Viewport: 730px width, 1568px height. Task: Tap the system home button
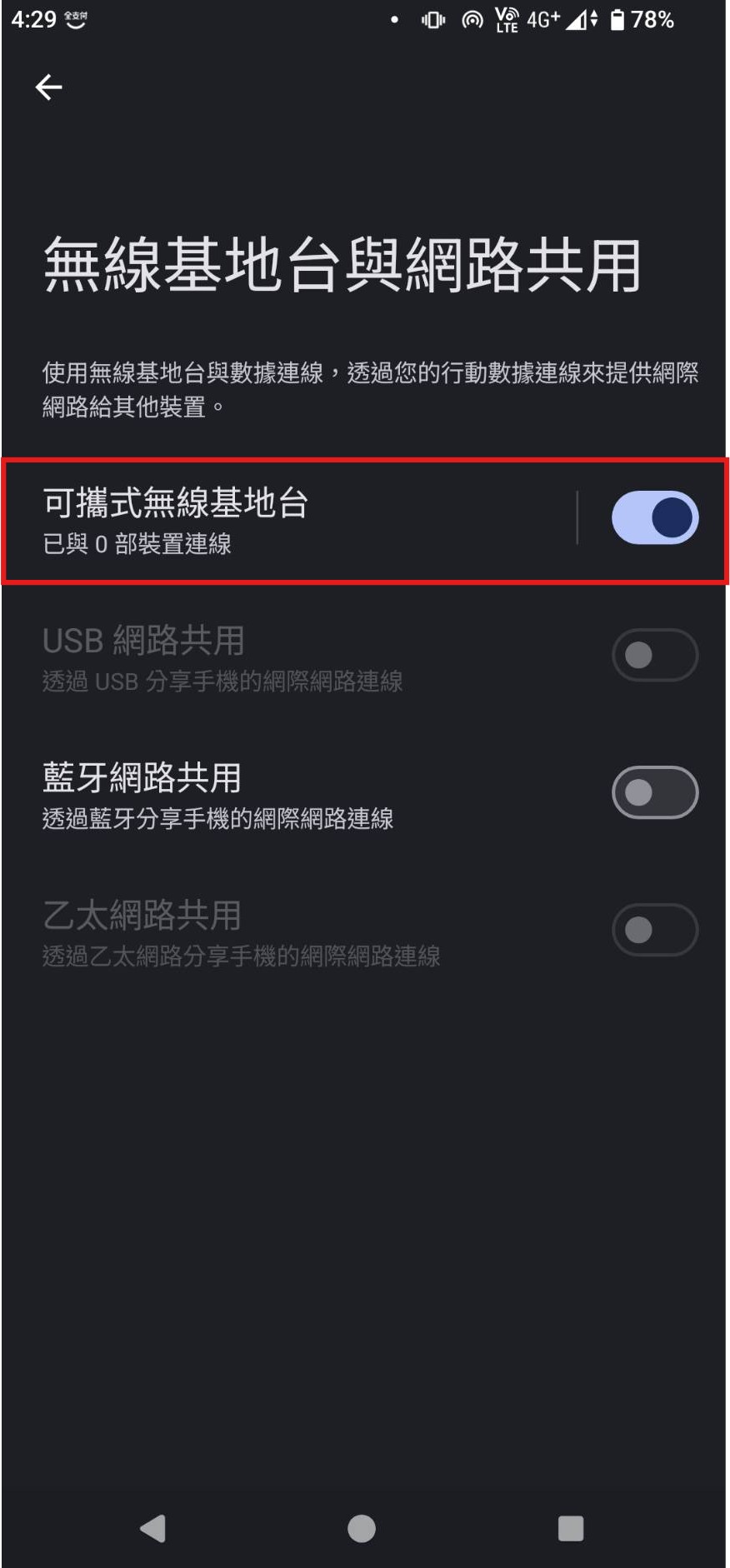(362, 1528)
